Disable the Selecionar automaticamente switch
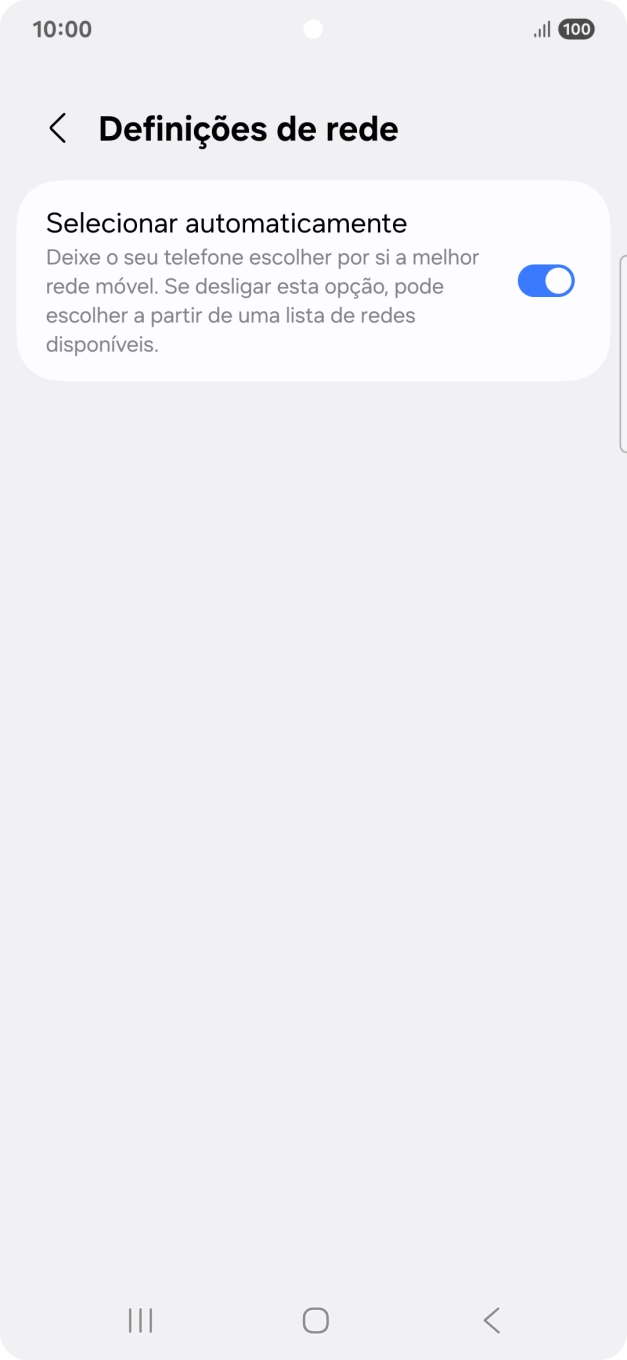This screenshot has width=627, height=1360. [x=545, y=281]
